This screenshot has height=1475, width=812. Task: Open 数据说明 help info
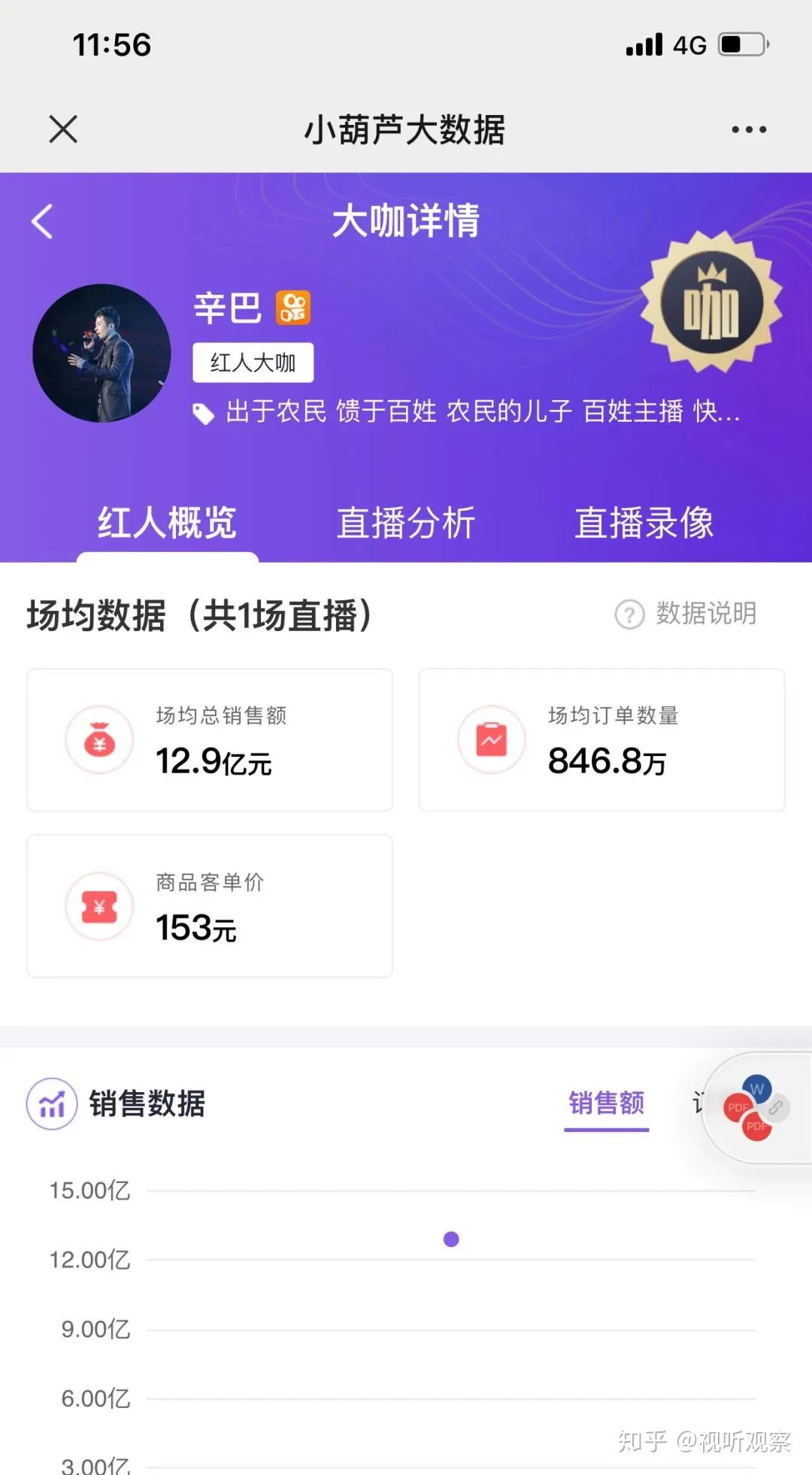686,614
